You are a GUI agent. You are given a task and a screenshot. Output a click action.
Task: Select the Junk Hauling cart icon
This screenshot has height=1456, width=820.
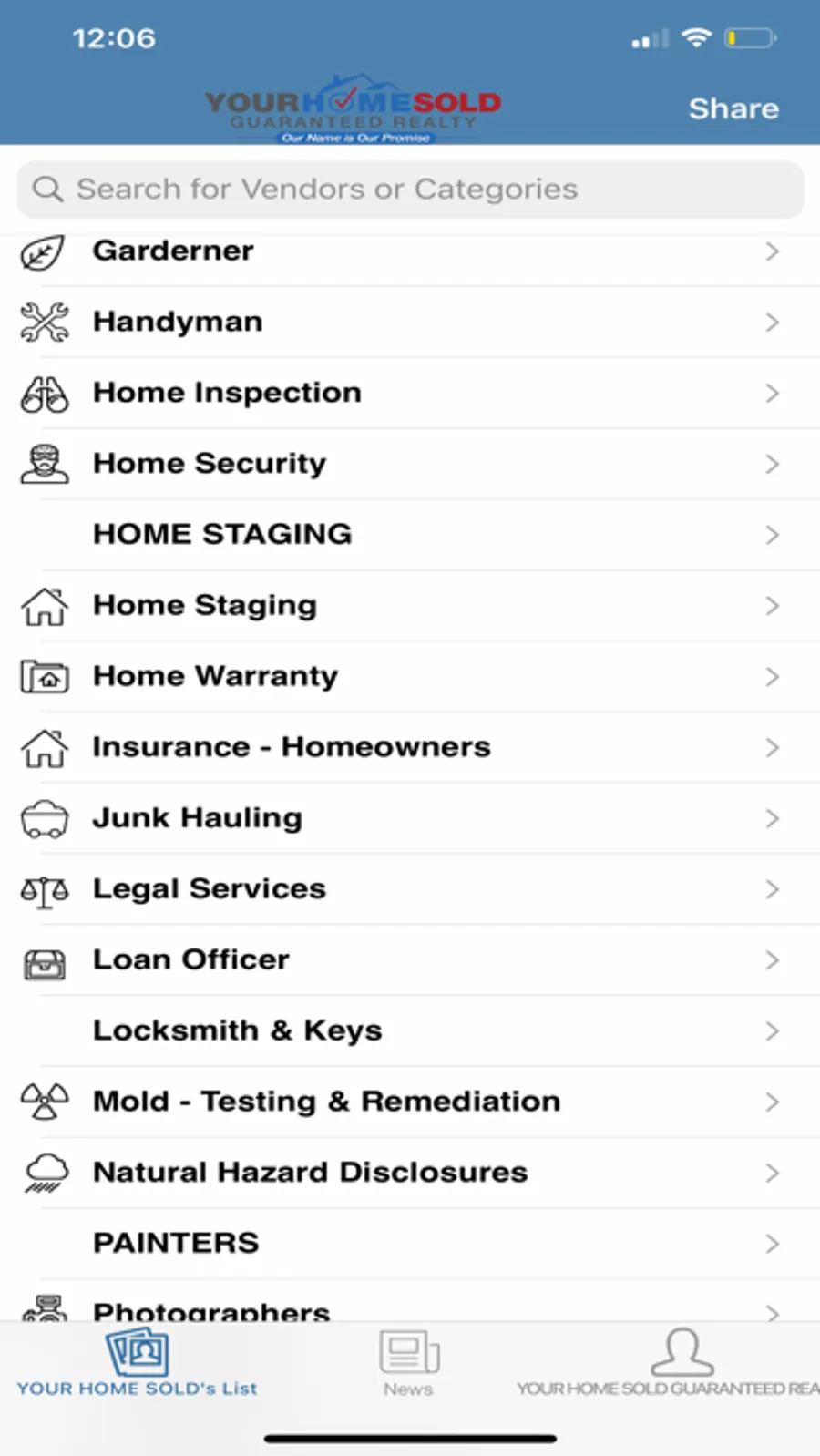click(x=44, y=818)
